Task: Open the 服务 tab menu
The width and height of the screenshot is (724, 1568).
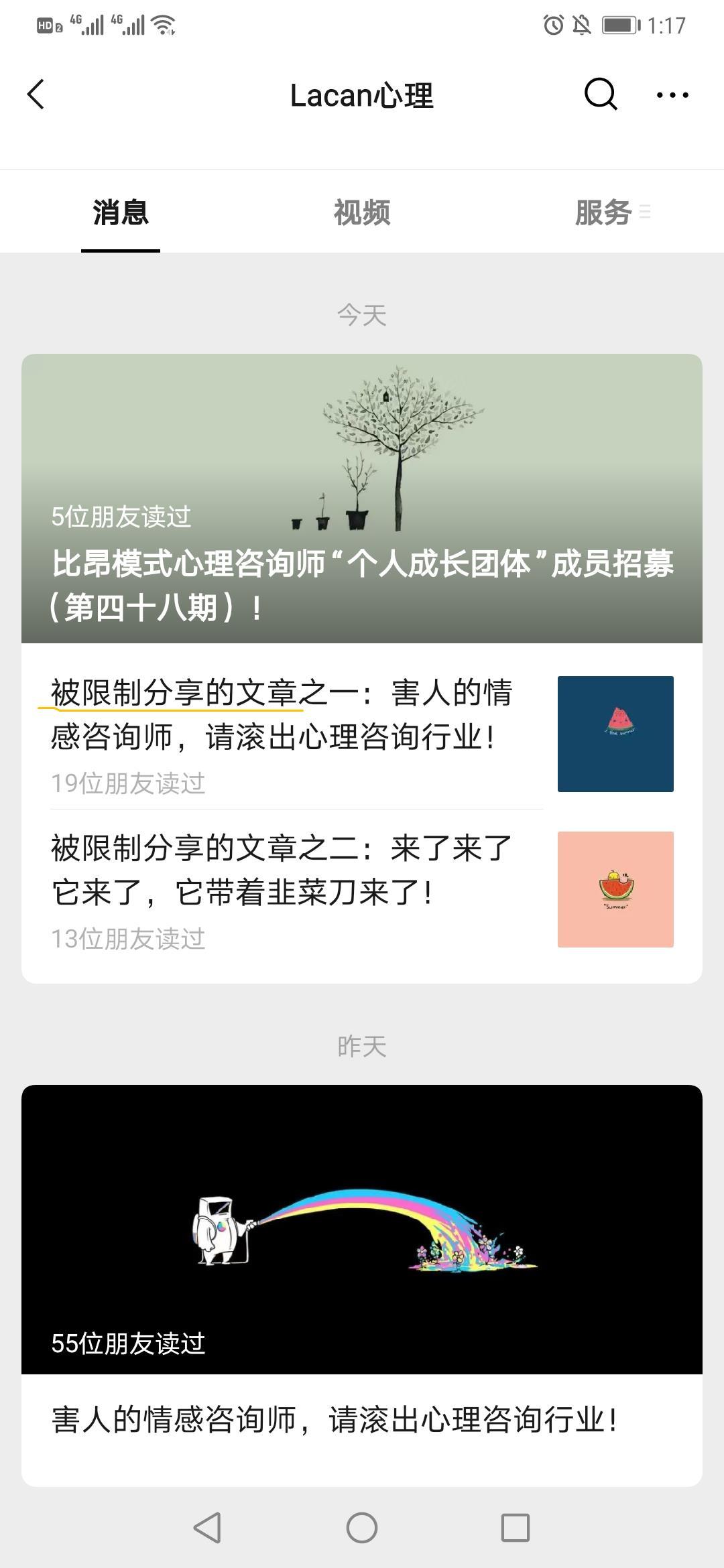Action: (x=611, y=212)
